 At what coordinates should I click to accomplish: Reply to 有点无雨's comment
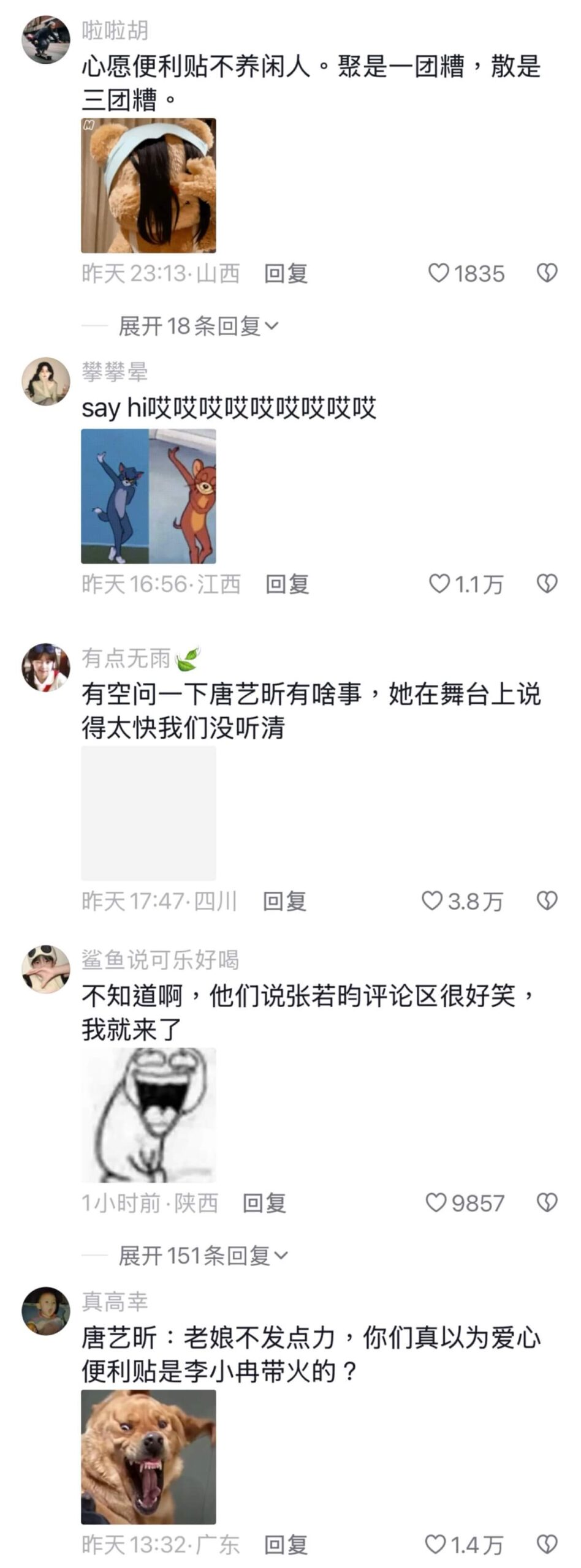coord(284,900)
